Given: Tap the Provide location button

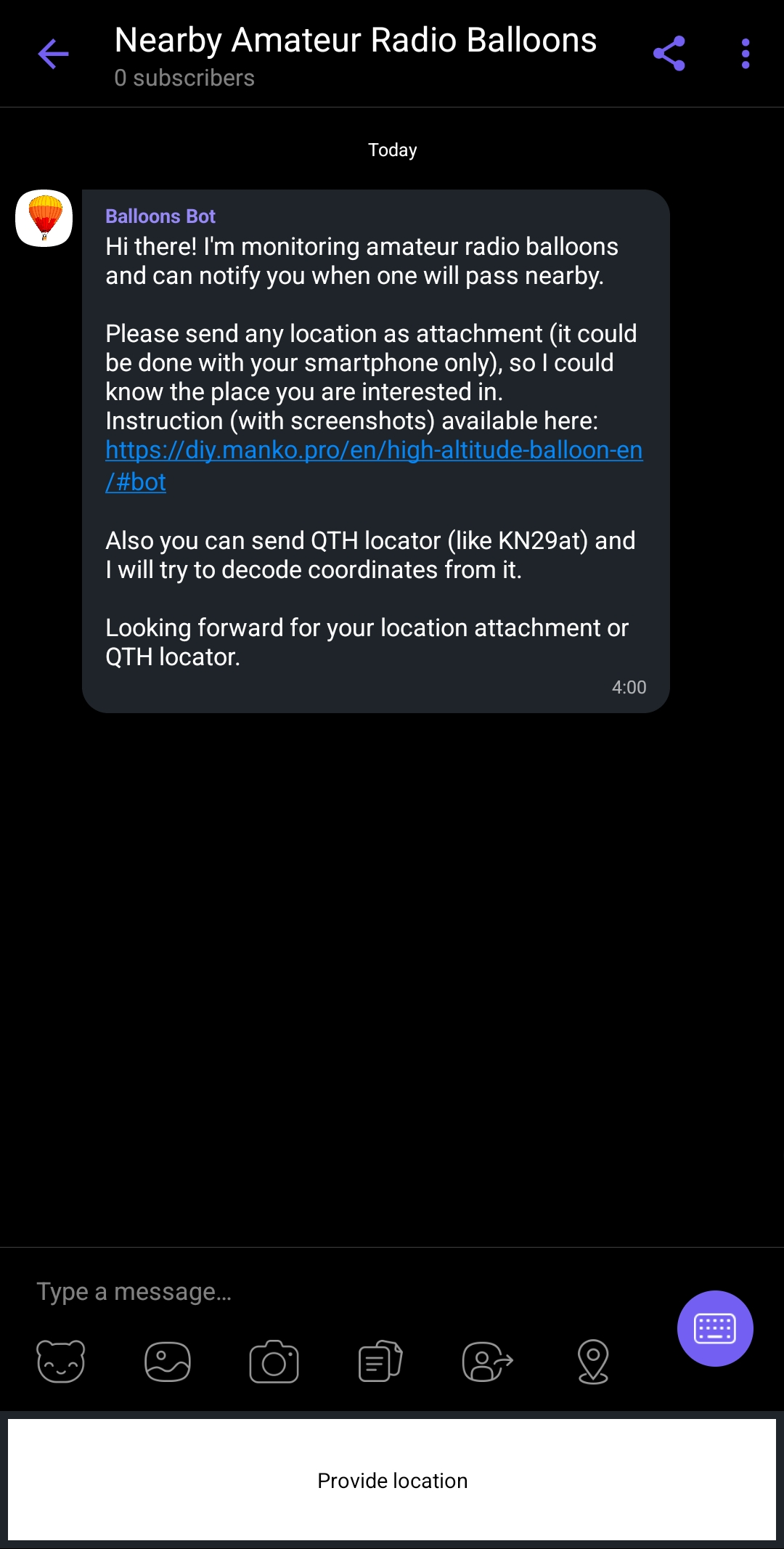Looking at the screenshot, I should pyautogui.click(x=392, y=1480).
